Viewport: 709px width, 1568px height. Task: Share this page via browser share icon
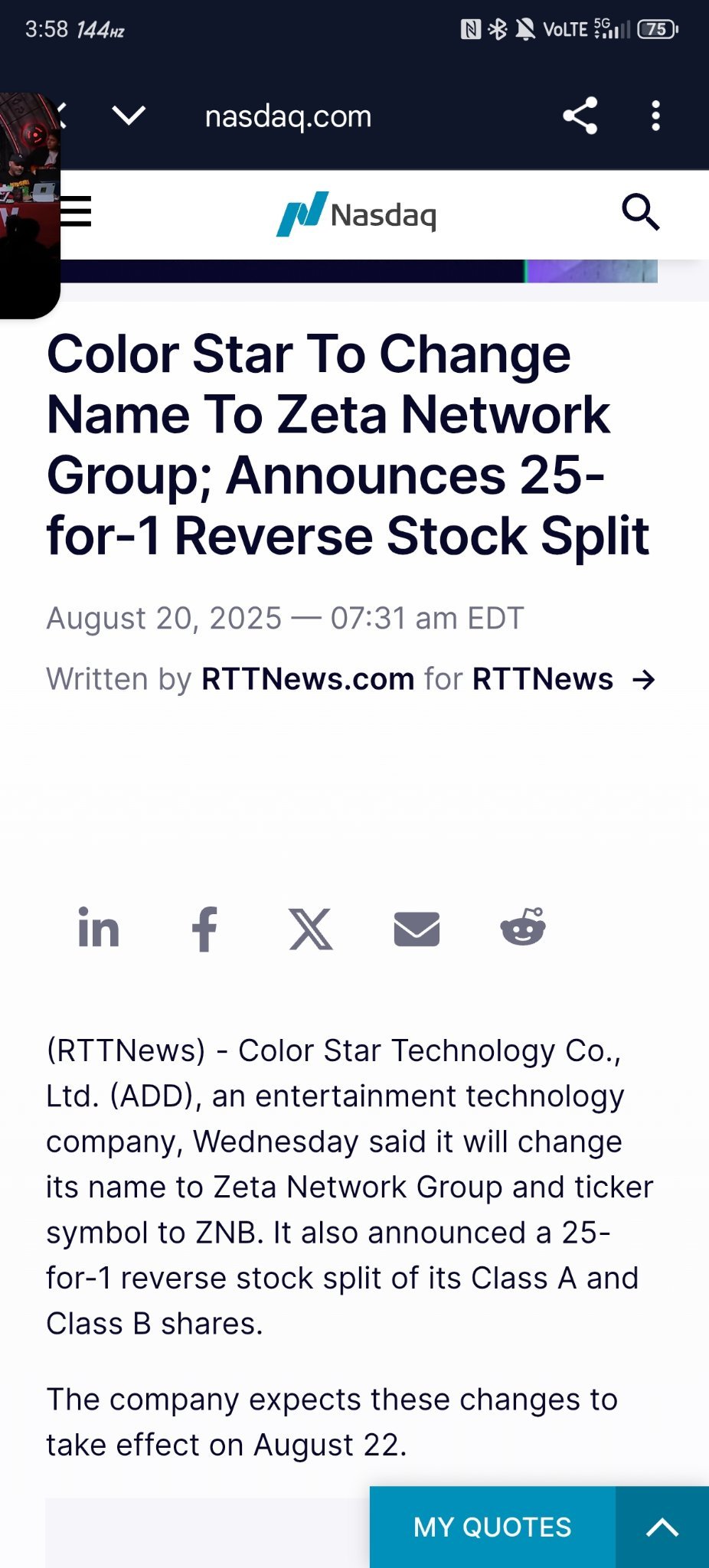[x=580, y=116]
